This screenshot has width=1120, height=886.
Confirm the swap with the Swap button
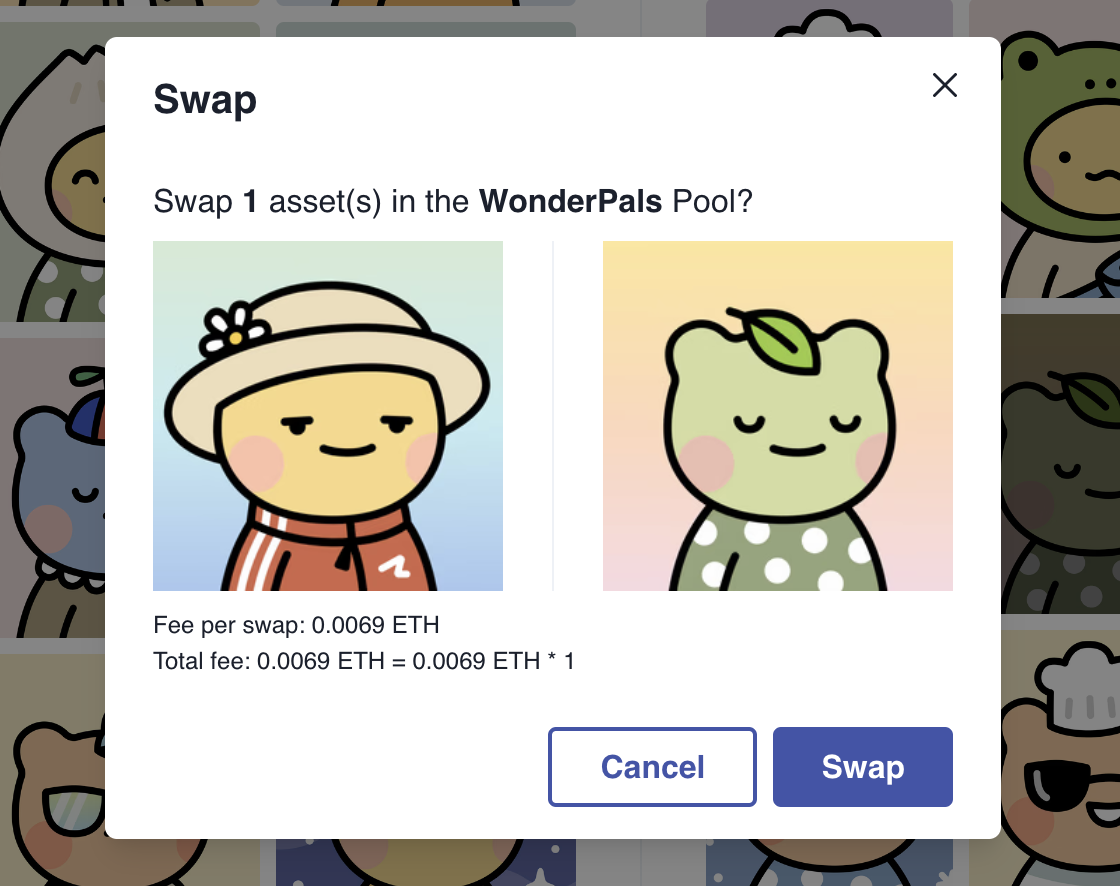pyautogui.click(x=862, y=767)
